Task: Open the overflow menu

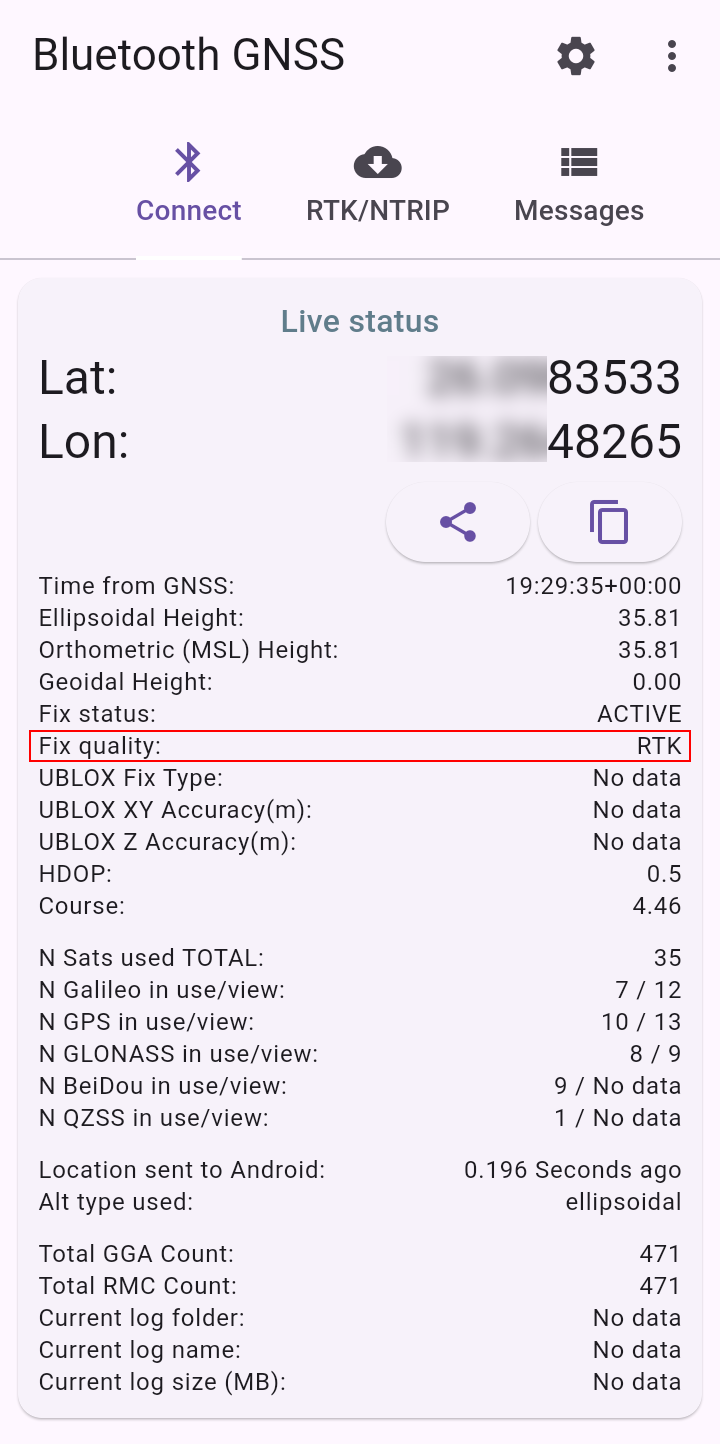Action: click(x=672, y=56)
